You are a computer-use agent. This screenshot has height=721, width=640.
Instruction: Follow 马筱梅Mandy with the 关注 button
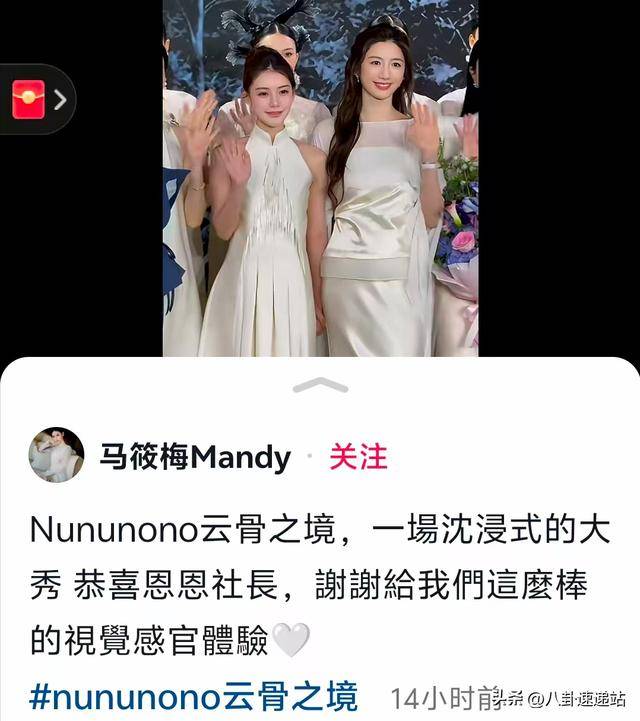[357, 457]
